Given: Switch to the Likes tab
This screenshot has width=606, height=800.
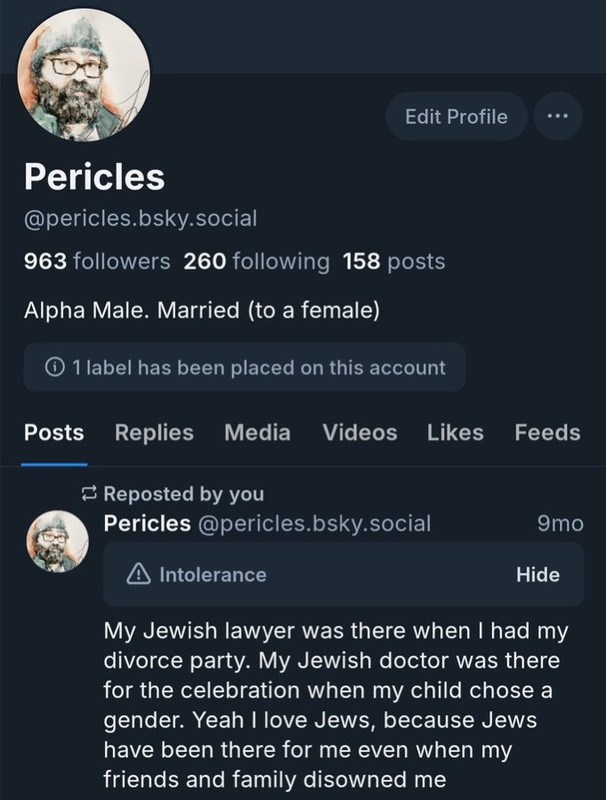Looking at the screenshot, I should 455,433.
